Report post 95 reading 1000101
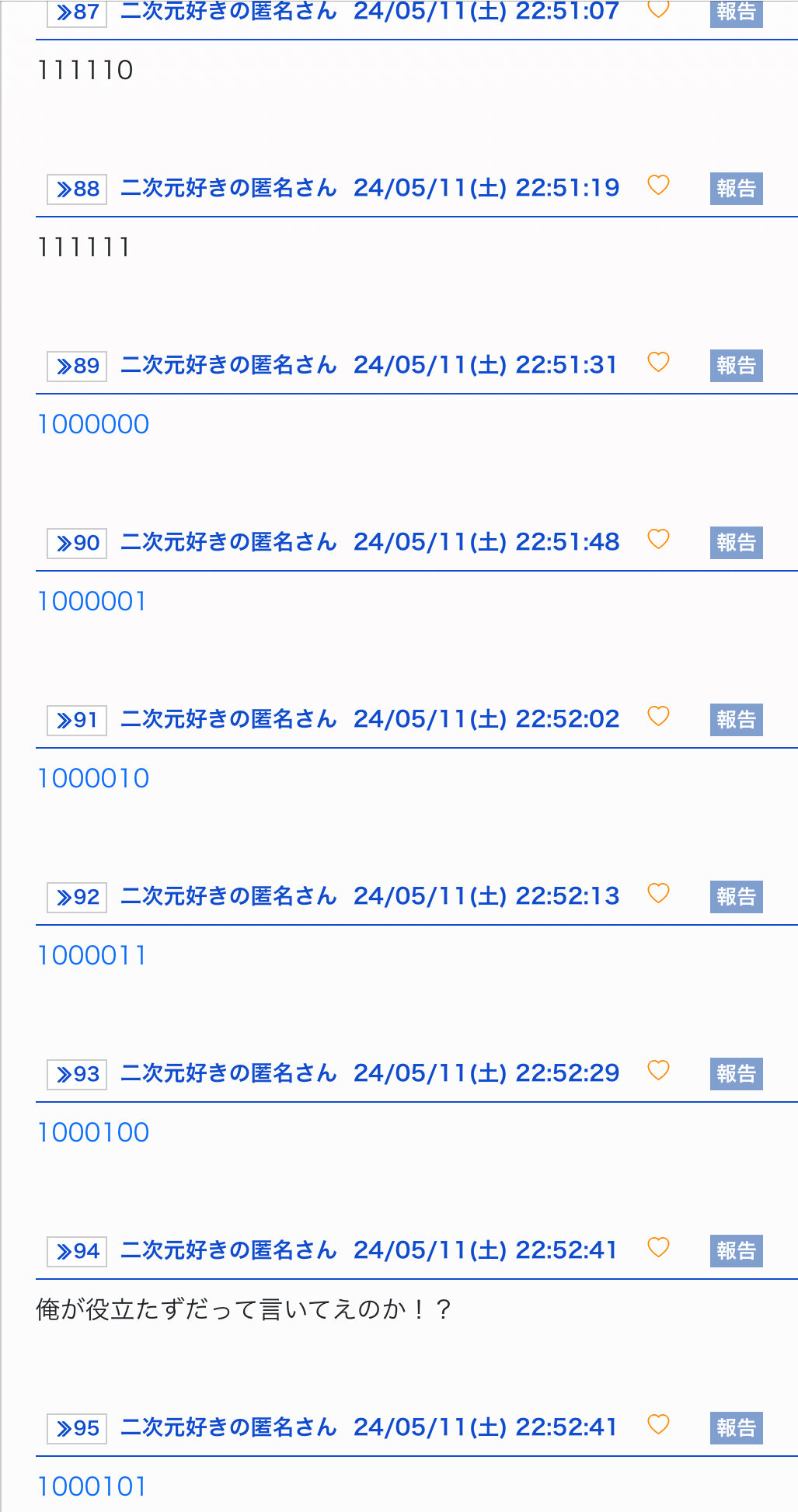The height and width of the screenshot is (1512, 798). (x=736, y=1428)
